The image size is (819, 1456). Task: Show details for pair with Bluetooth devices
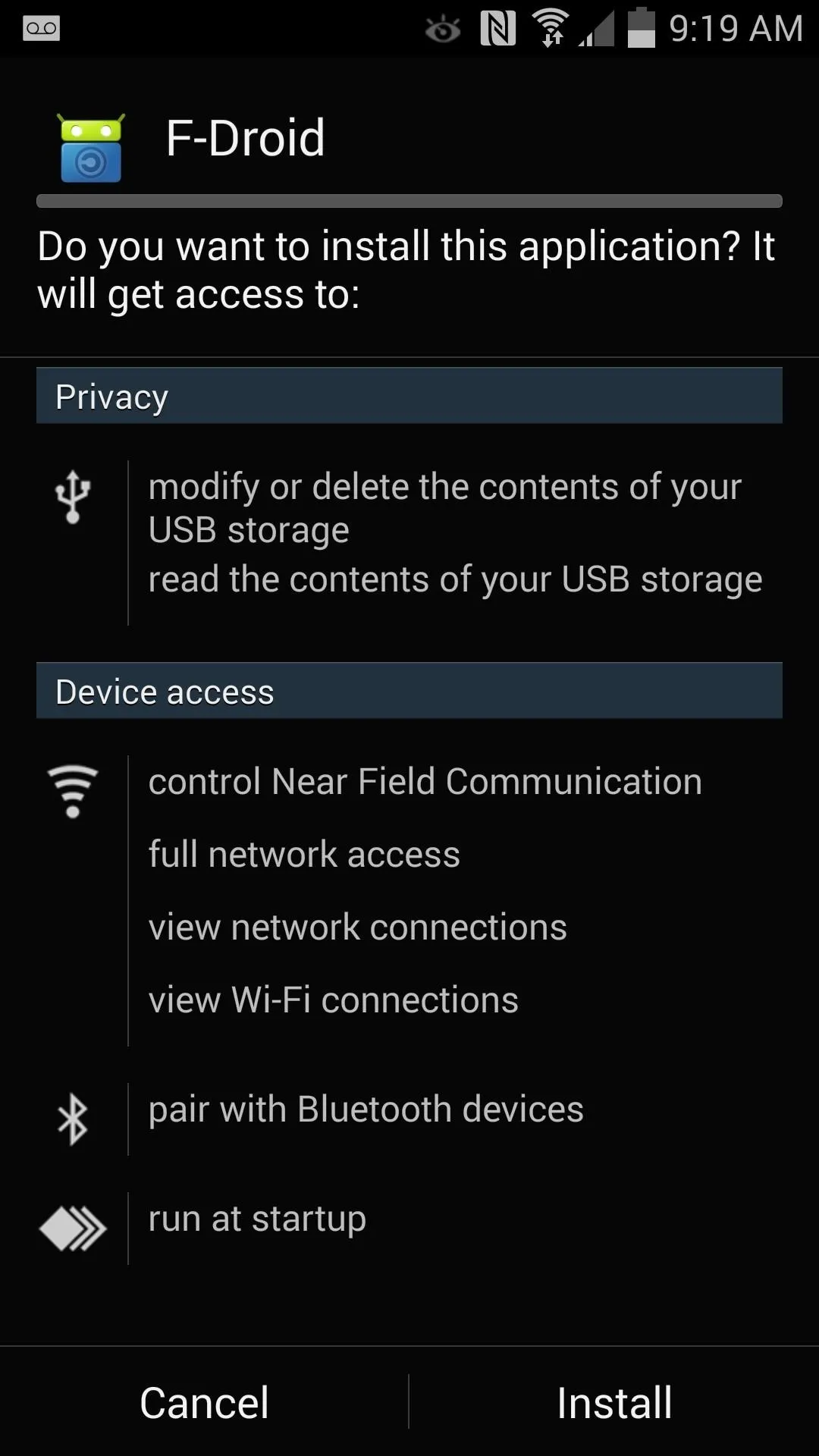click(x=366, y=1109)
